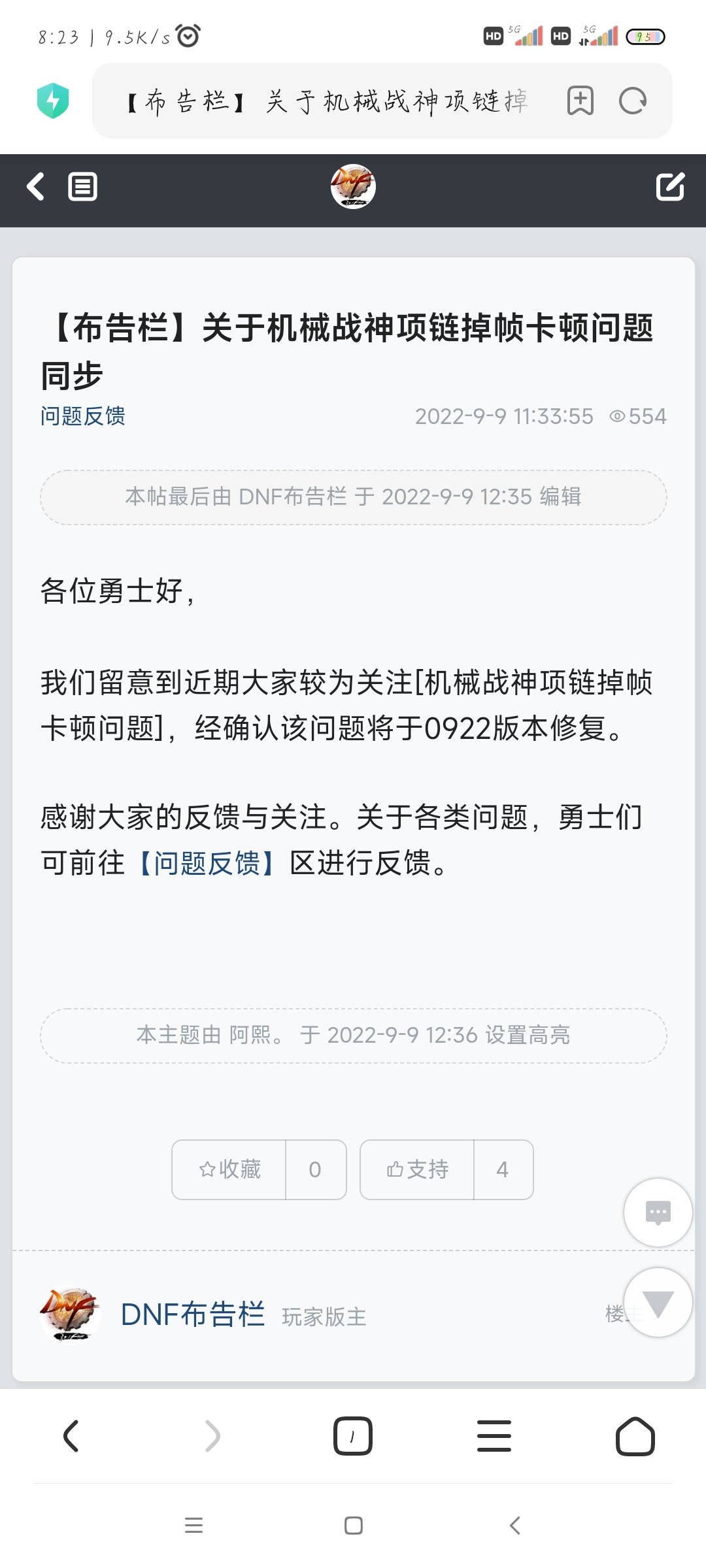
Task: Open the browser shield protection icon
Action: point(53,101)
